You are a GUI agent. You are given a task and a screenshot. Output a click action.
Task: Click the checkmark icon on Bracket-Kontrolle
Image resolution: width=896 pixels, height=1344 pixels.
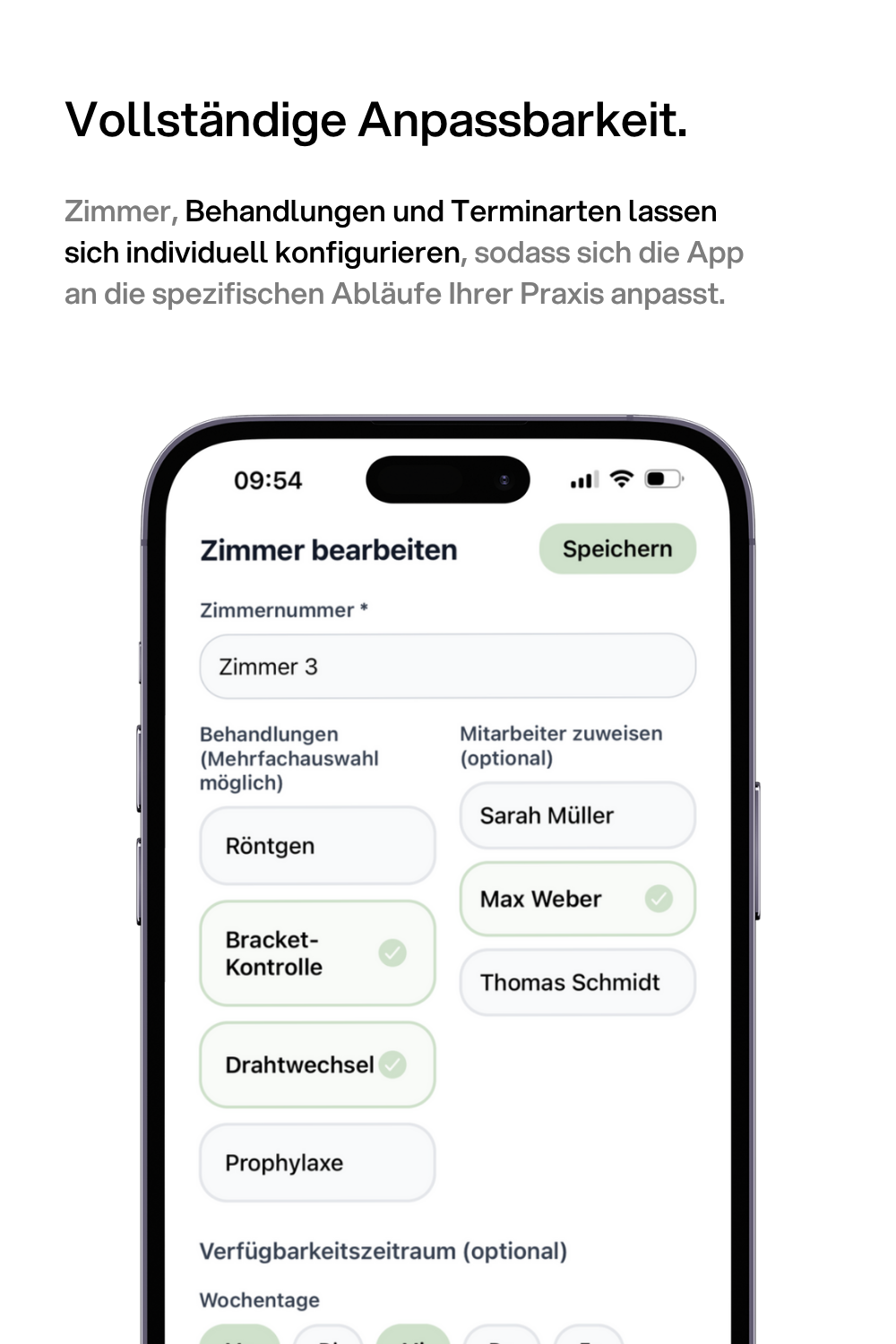coord(392,952)
